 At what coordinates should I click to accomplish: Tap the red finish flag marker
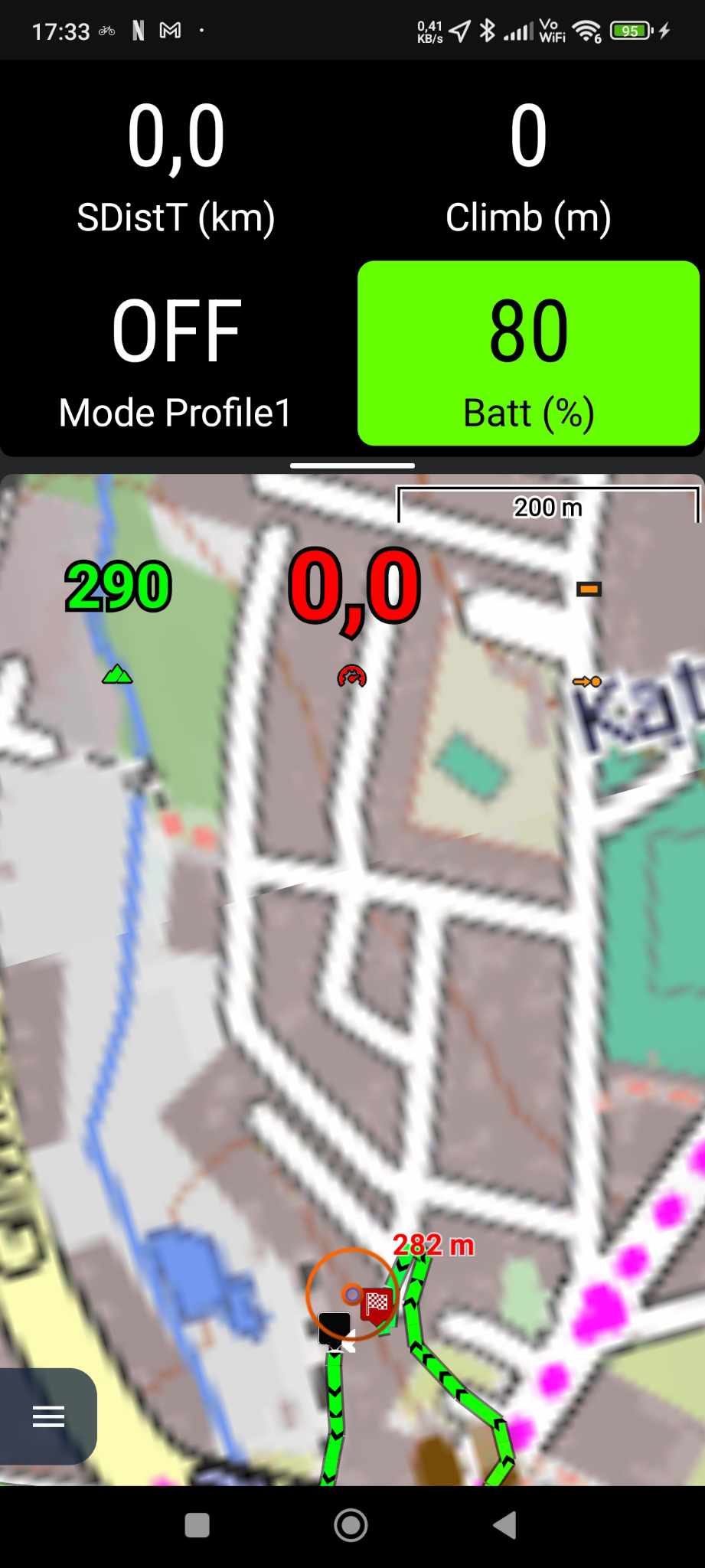pyautogui.click(x=377, y=1302)
